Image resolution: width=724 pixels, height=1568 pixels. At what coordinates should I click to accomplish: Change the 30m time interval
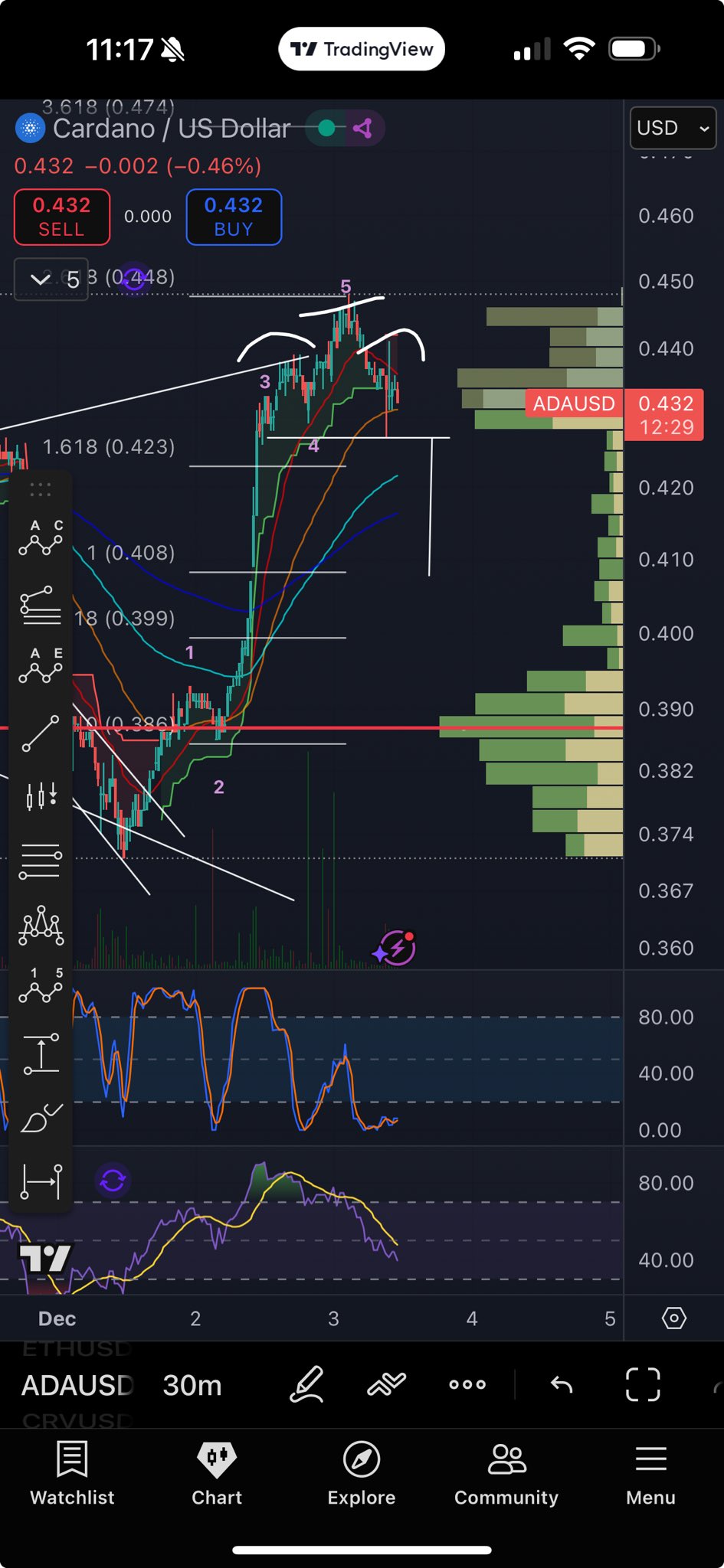(x=192, y=1385)
